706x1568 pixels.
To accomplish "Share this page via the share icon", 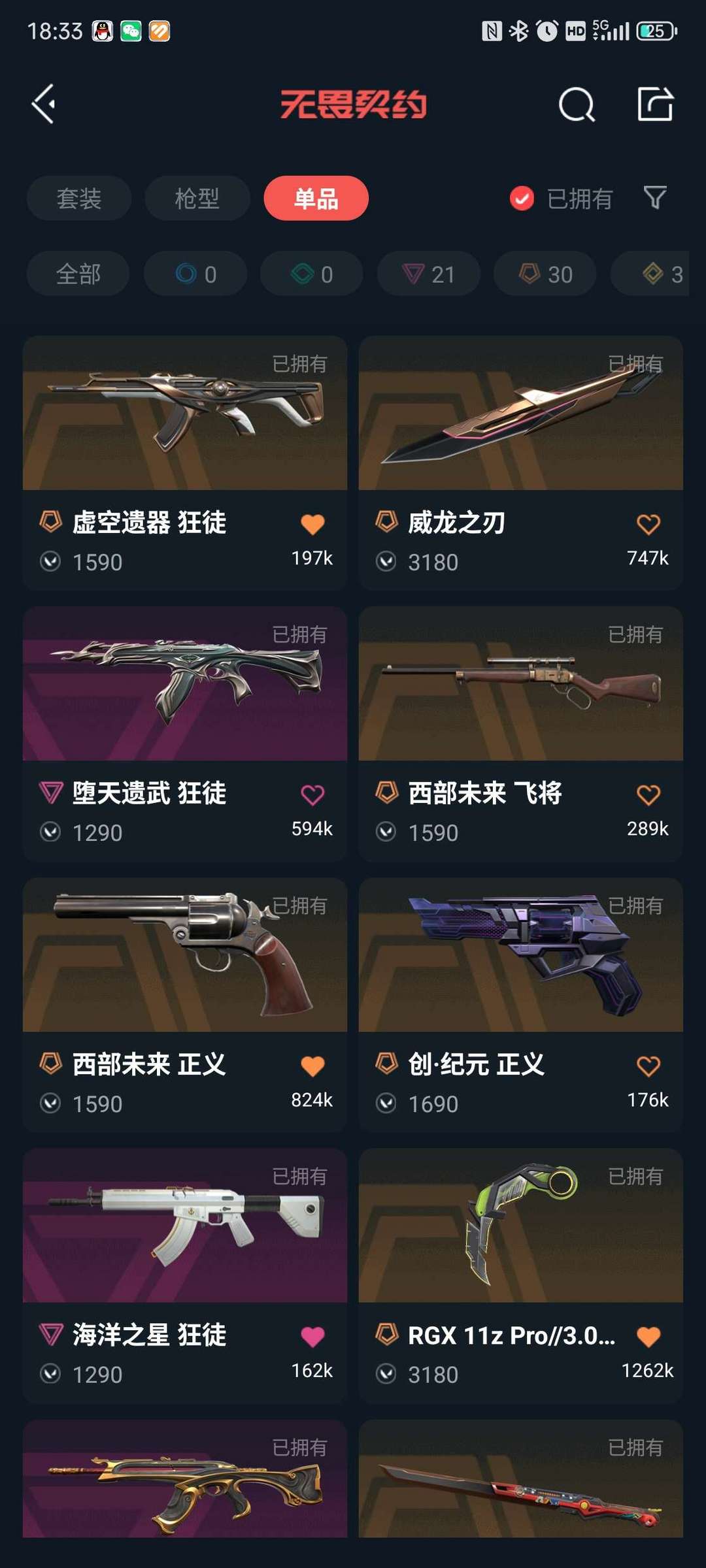I will [x=655, y=104].
